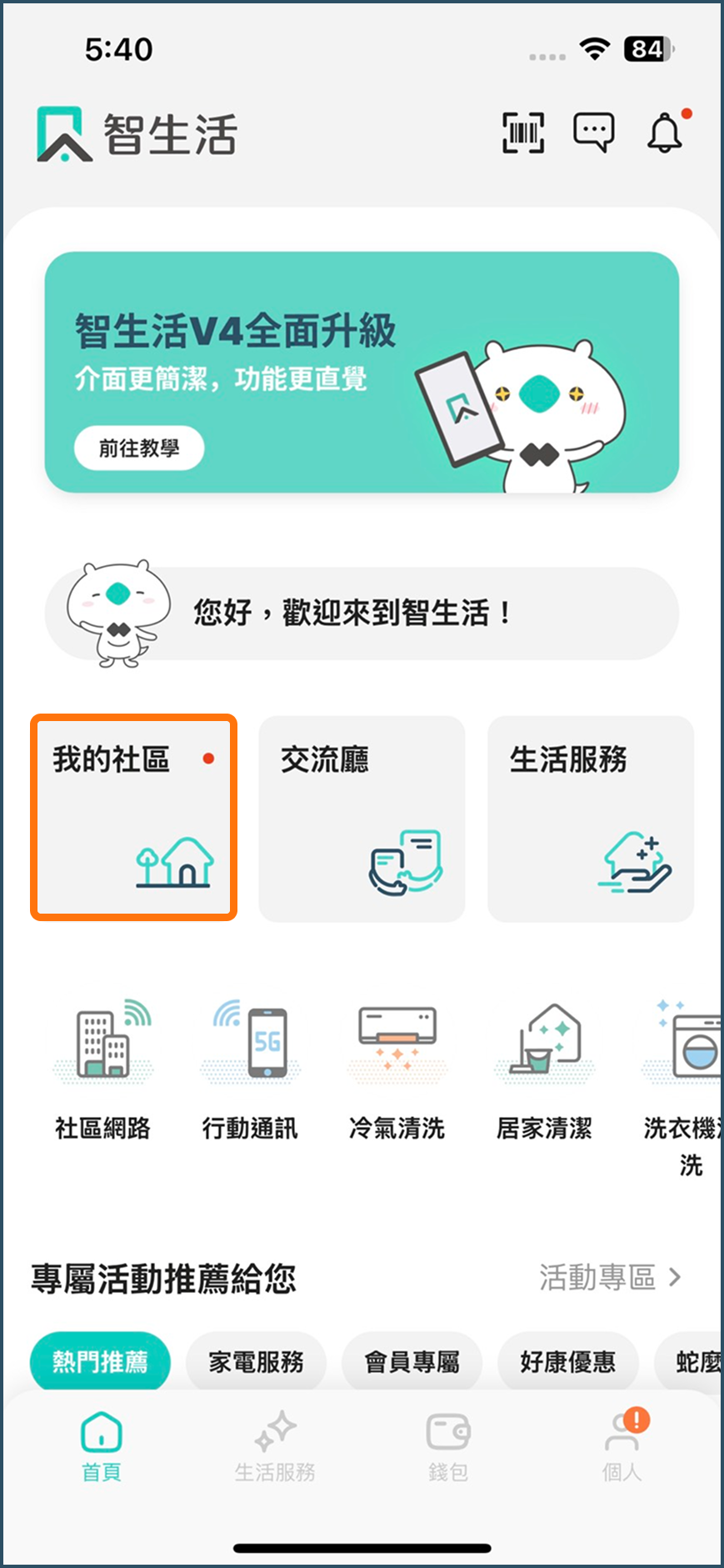Open the notifications bell
Screen dimensions: 724x1568
coord(665,133)
